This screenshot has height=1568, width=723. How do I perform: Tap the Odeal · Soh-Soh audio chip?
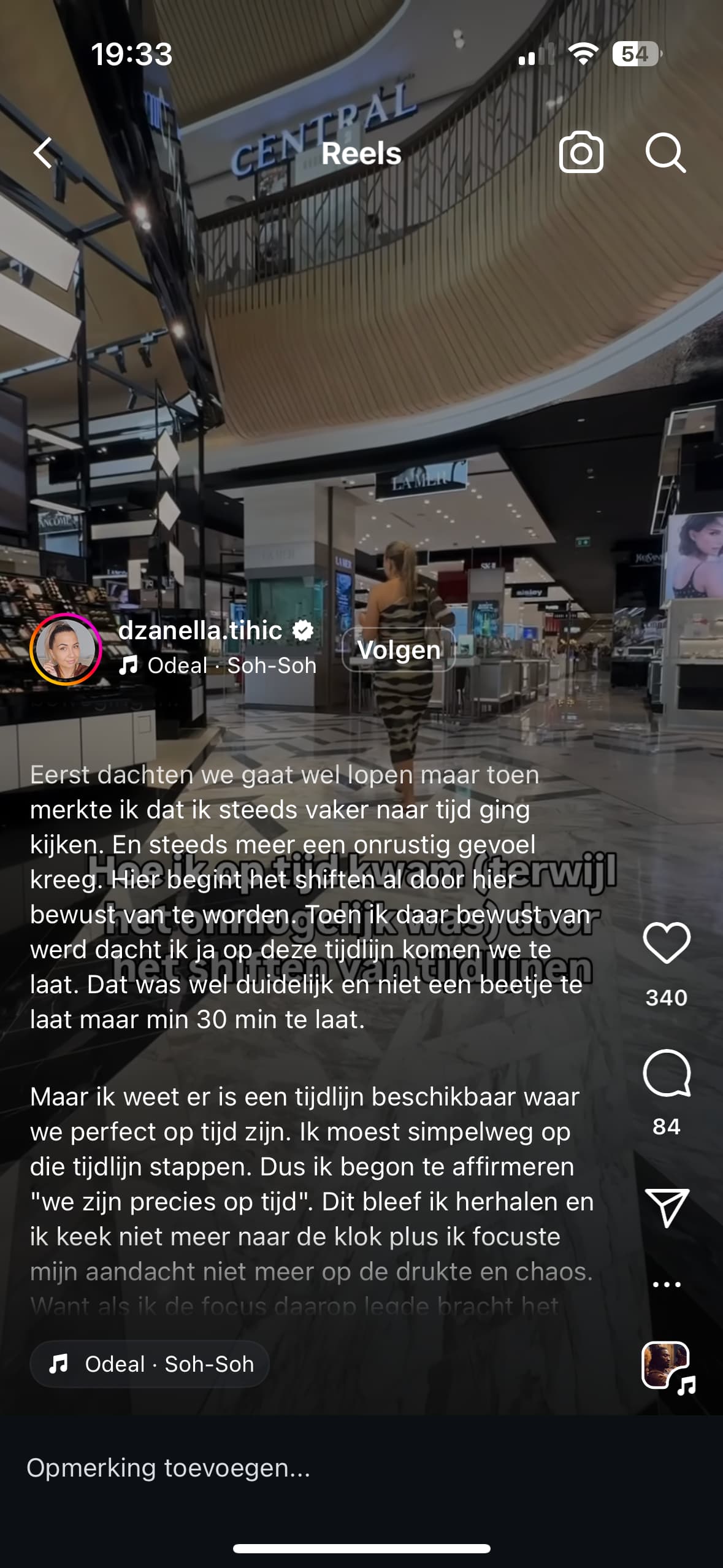click(150, 1364)
